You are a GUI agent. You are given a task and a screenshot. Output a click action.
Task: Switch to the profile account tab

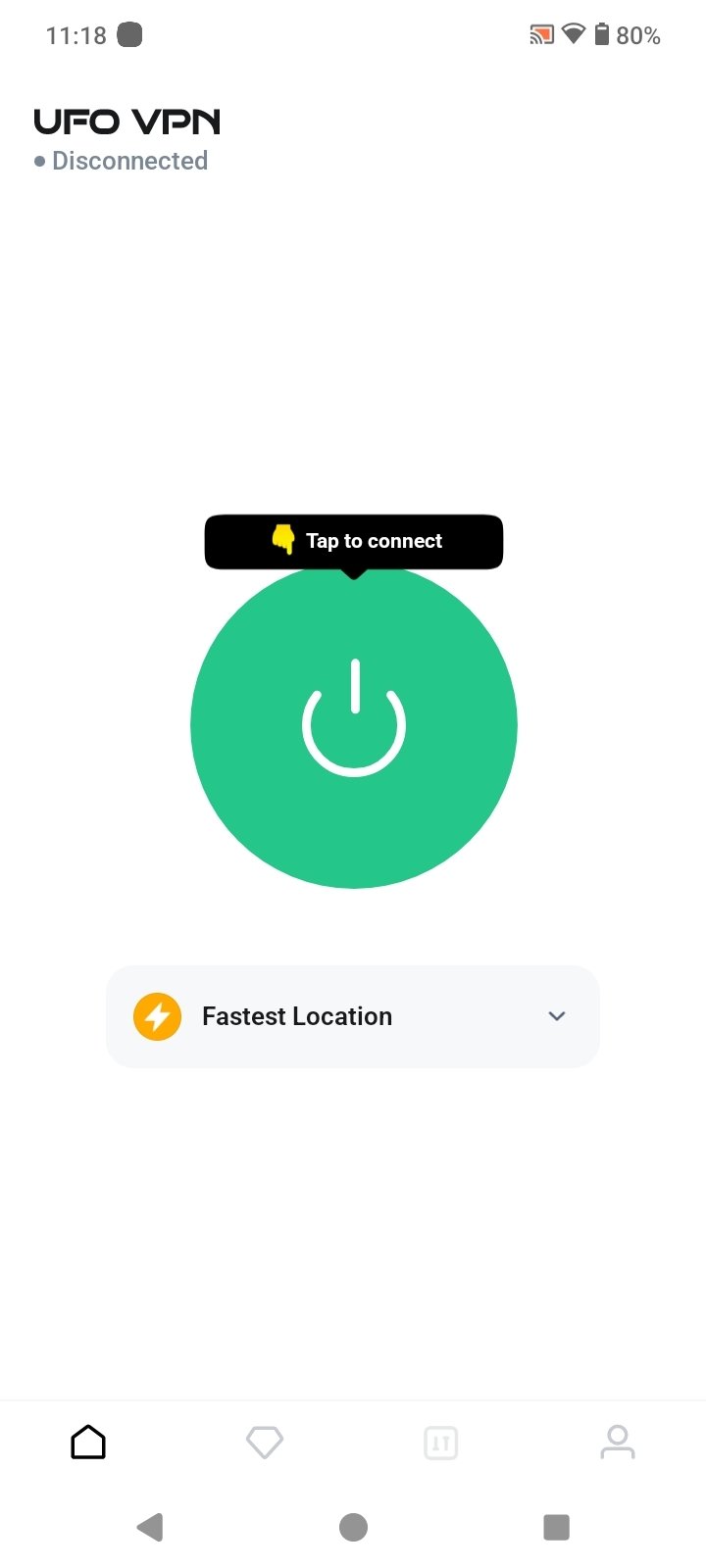click(x=618, y=1443)
